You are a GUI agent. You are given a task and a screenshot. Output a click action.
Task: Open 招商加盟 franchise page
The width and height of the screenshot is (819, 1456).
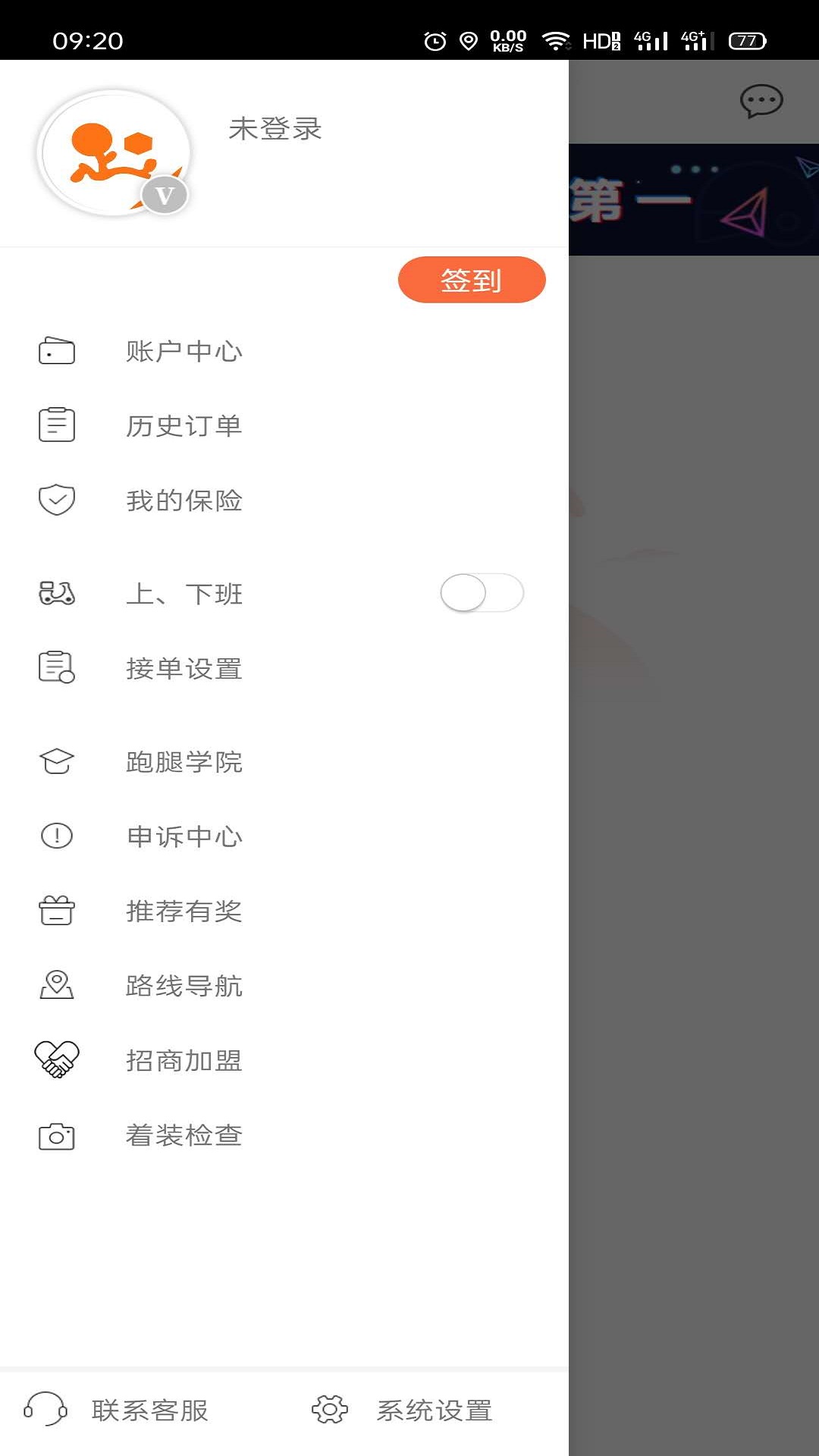click(184, 1060)
